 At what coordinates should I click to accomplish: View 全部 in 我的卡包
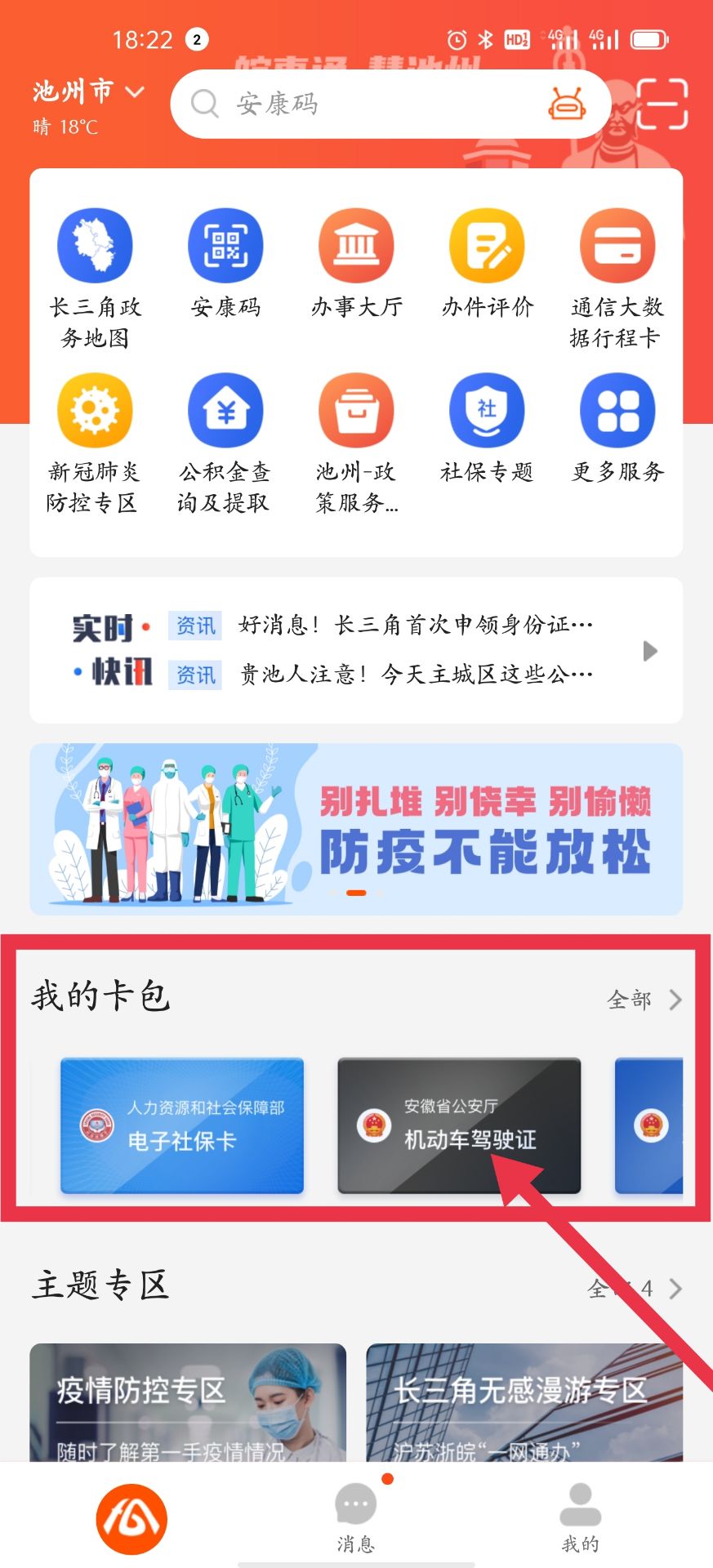tap(644, 1000)
